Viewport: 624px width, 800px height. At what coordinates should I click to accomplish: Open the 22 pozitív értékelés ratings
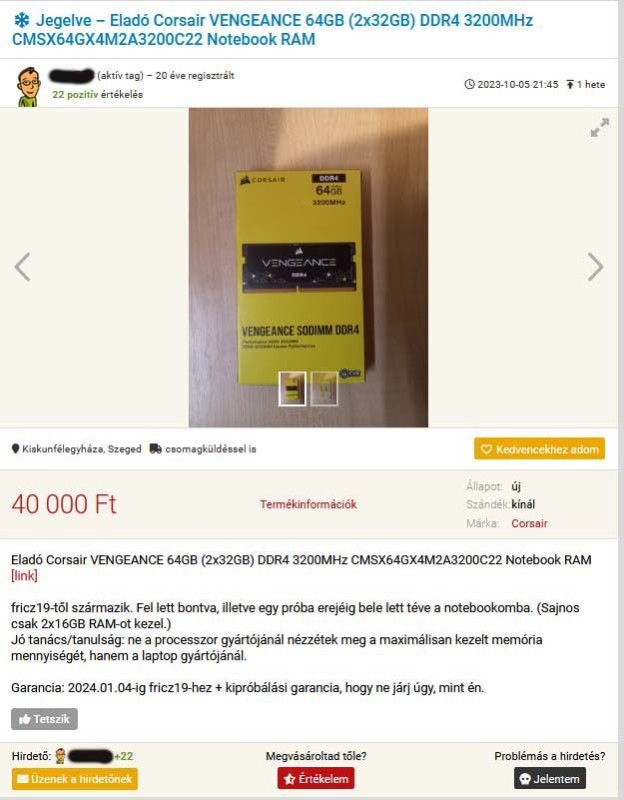click(97, 95)
